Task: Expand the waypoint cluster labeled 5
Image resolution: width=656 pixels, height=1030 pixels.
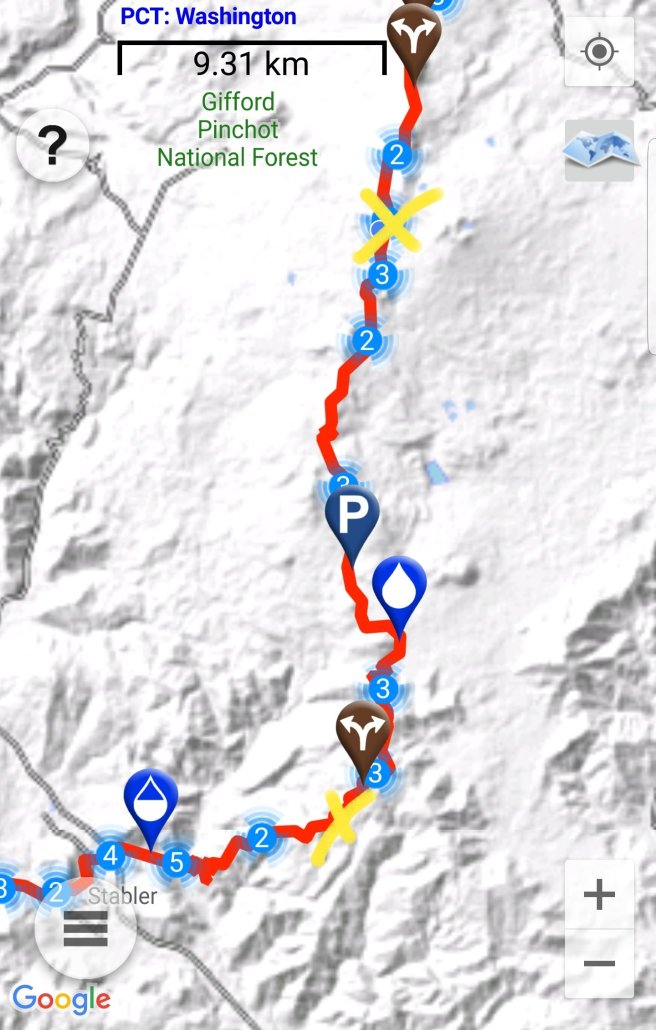Action: click(x=177, y=862)
